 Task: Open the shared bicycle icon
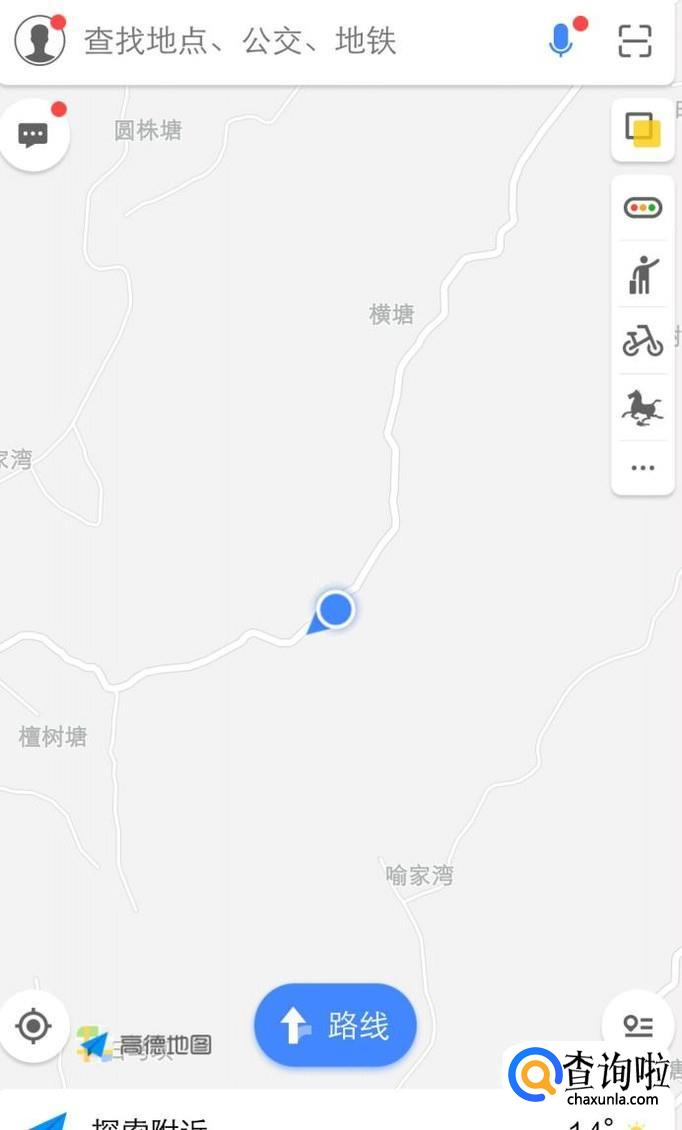coord(643,342)
